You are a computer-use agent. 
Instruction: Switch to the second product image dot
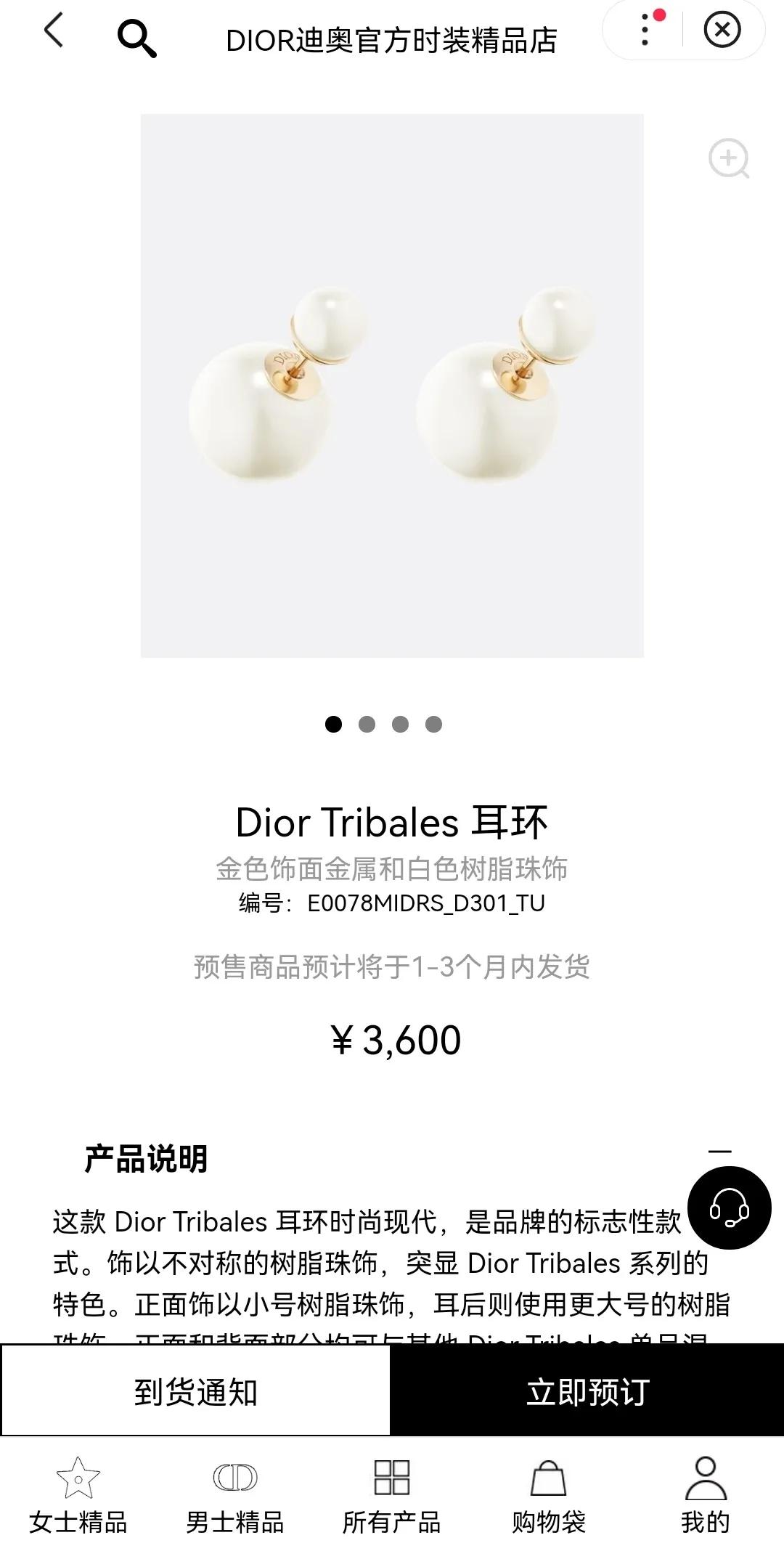coord(367,723)
